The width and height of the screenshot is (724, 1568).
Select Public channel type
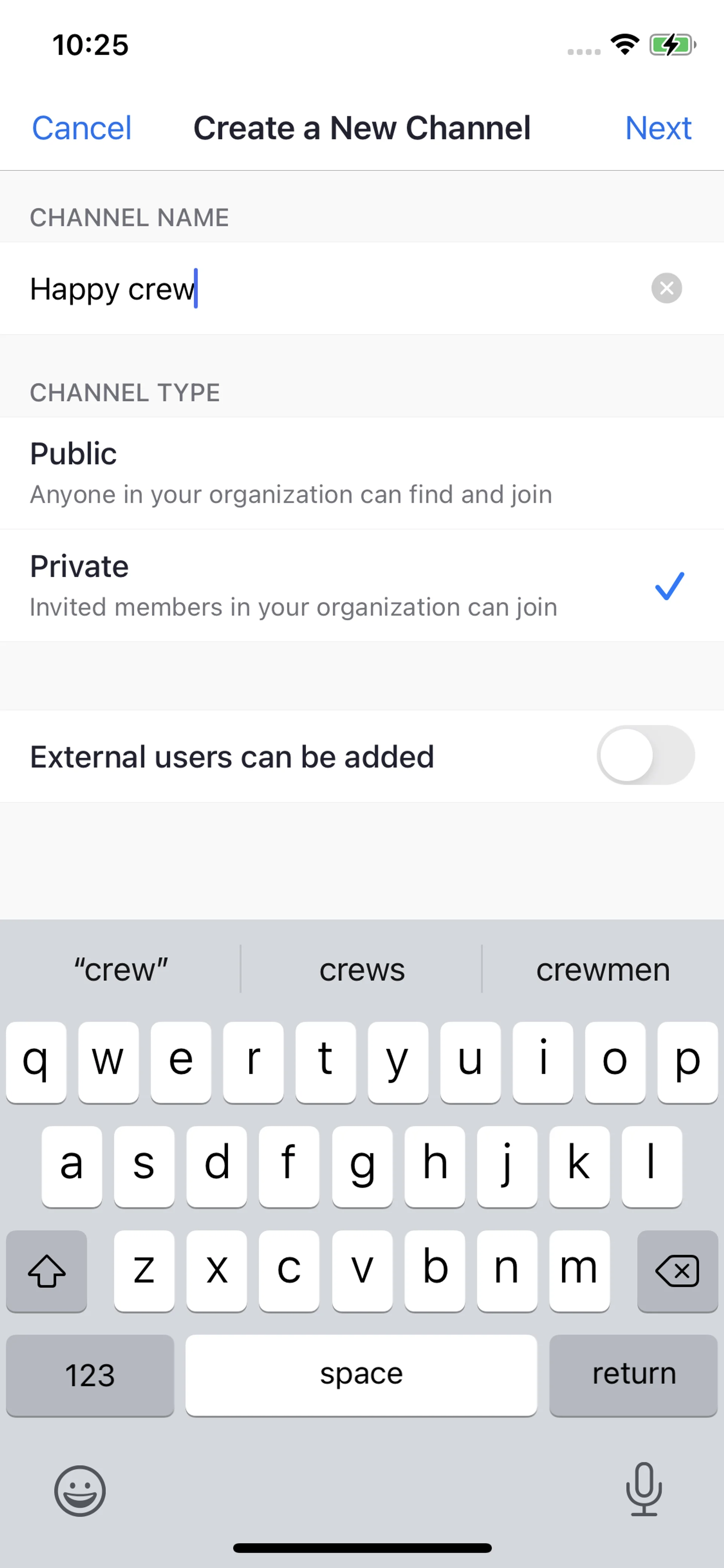pyautogui.click(x=361, y=473)
